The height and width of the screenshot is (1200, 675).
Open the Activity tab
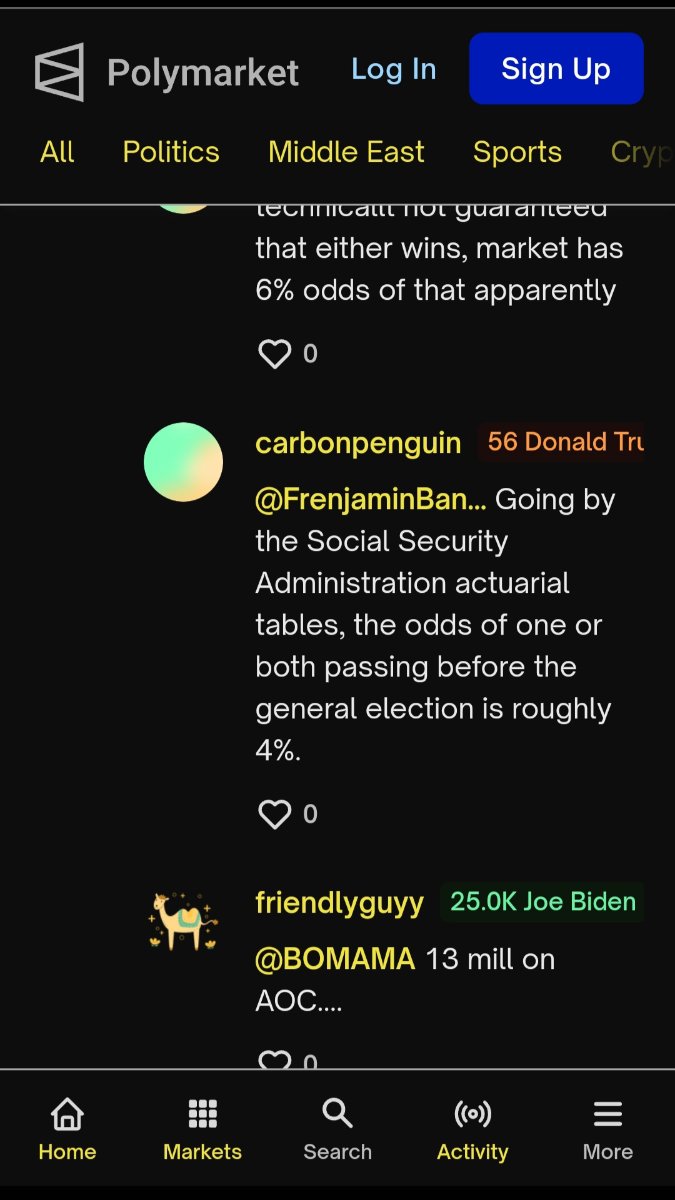pyautogui.click(x=472, y=1130)
